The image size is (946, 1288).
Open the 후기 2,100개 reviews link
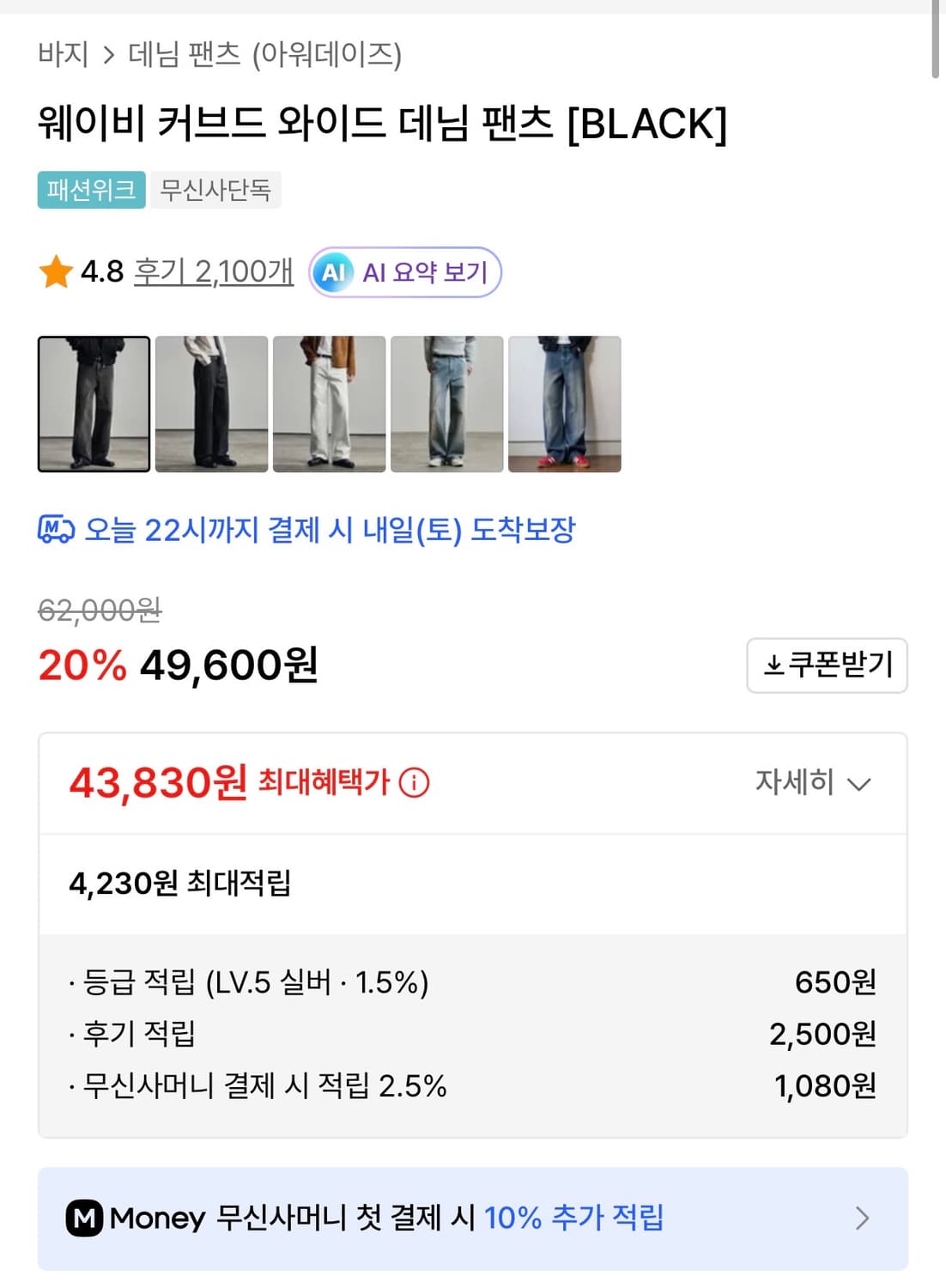coord(211,271)
